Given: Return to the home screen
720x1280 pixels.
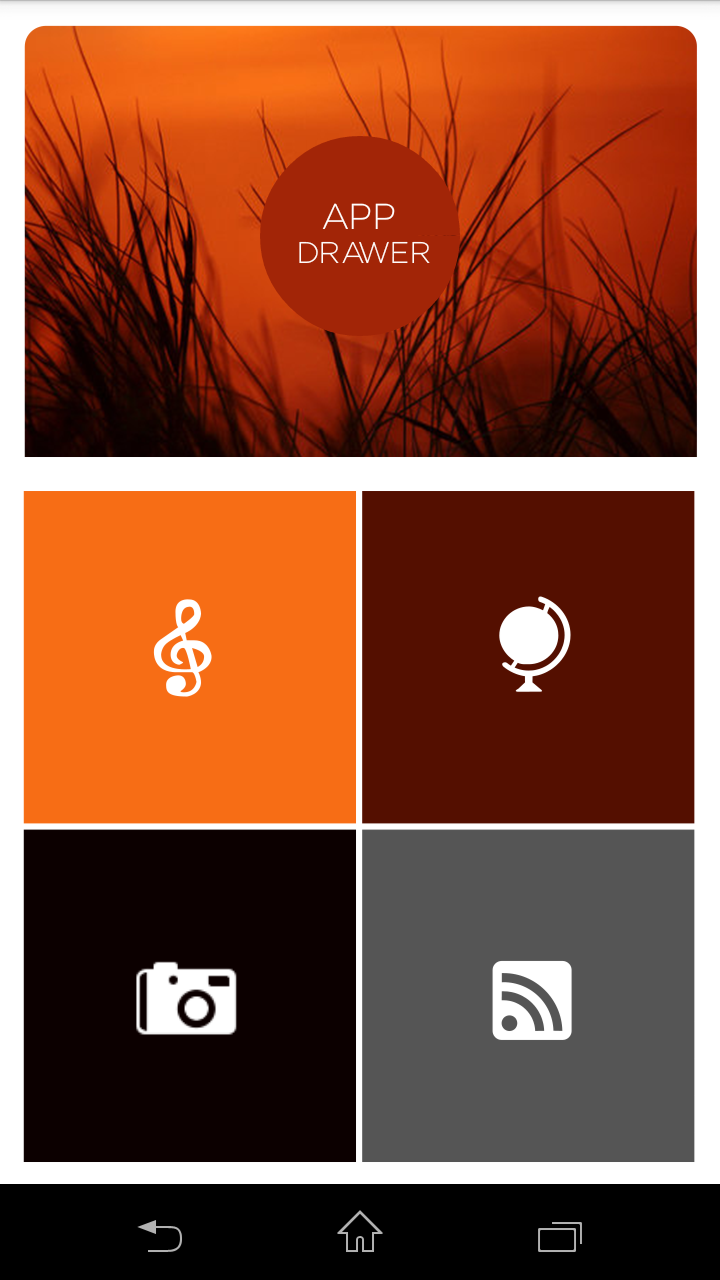Looking at the screenshot, I should [x=360, y=1232].
